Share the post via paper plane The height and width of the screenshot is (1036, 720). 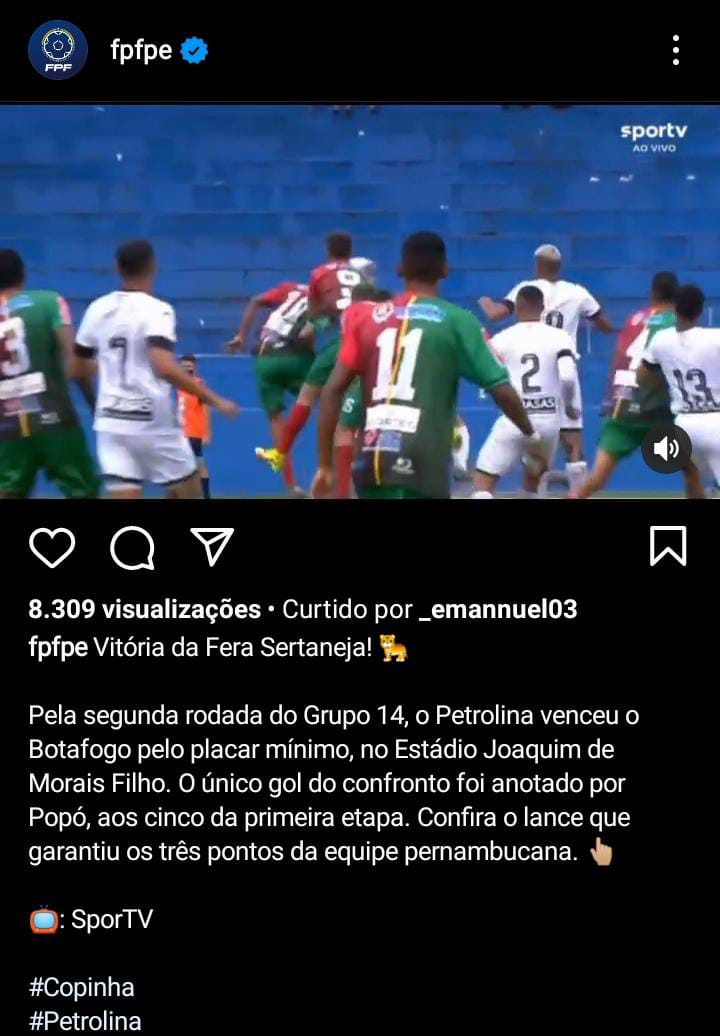point(212,547)
